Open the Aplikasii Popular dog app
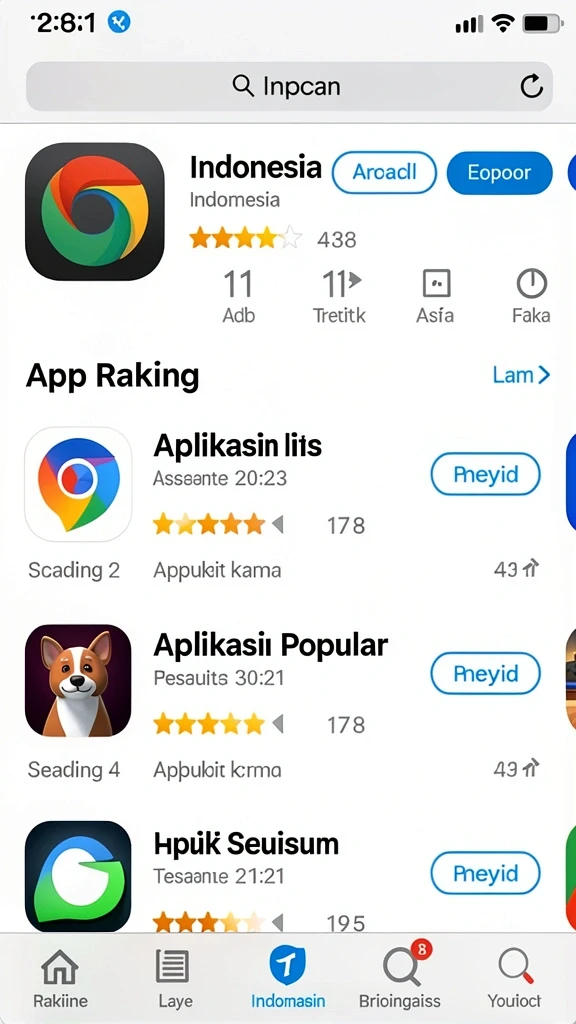The width and height of the screenshot is (576, 1024). [78, 680]
